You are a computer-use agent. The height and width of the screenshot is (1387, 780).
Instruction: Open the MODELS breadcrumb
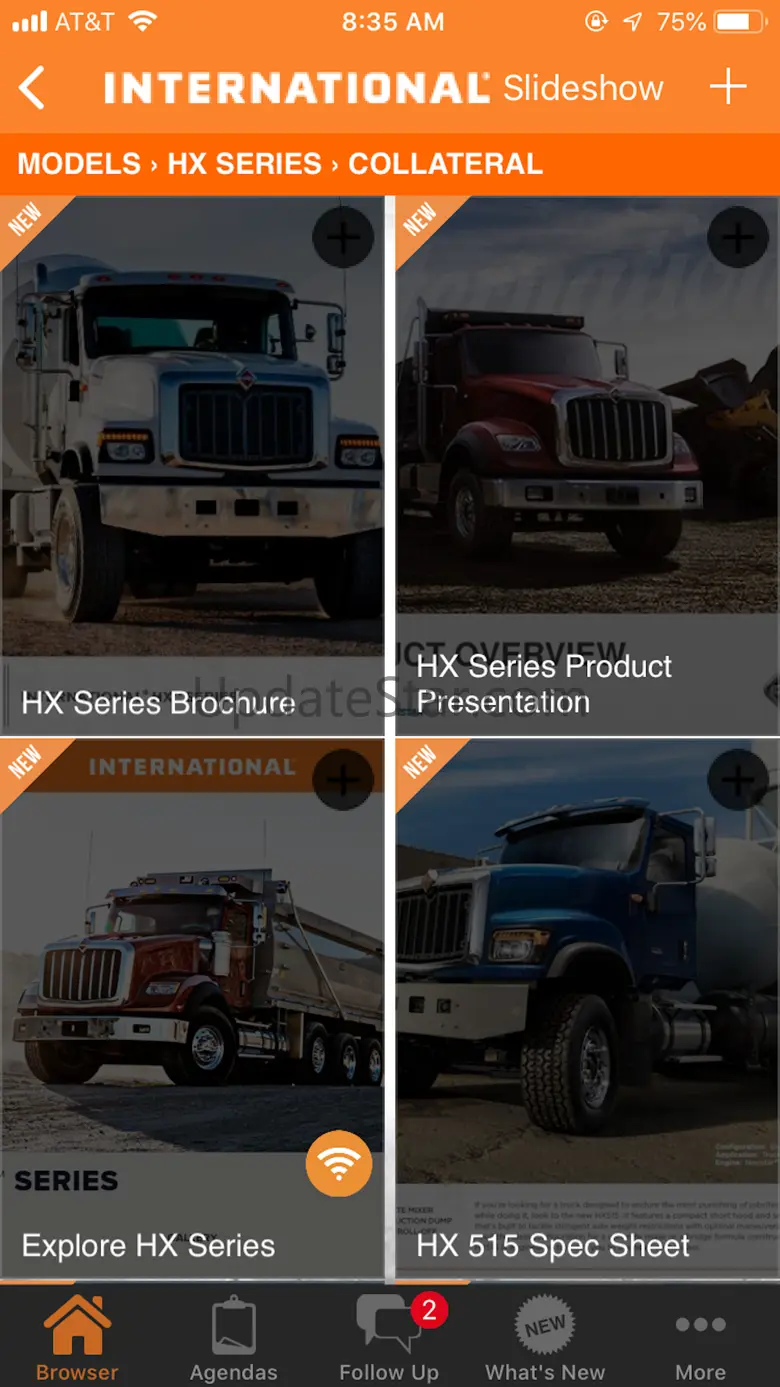point(79,164)
